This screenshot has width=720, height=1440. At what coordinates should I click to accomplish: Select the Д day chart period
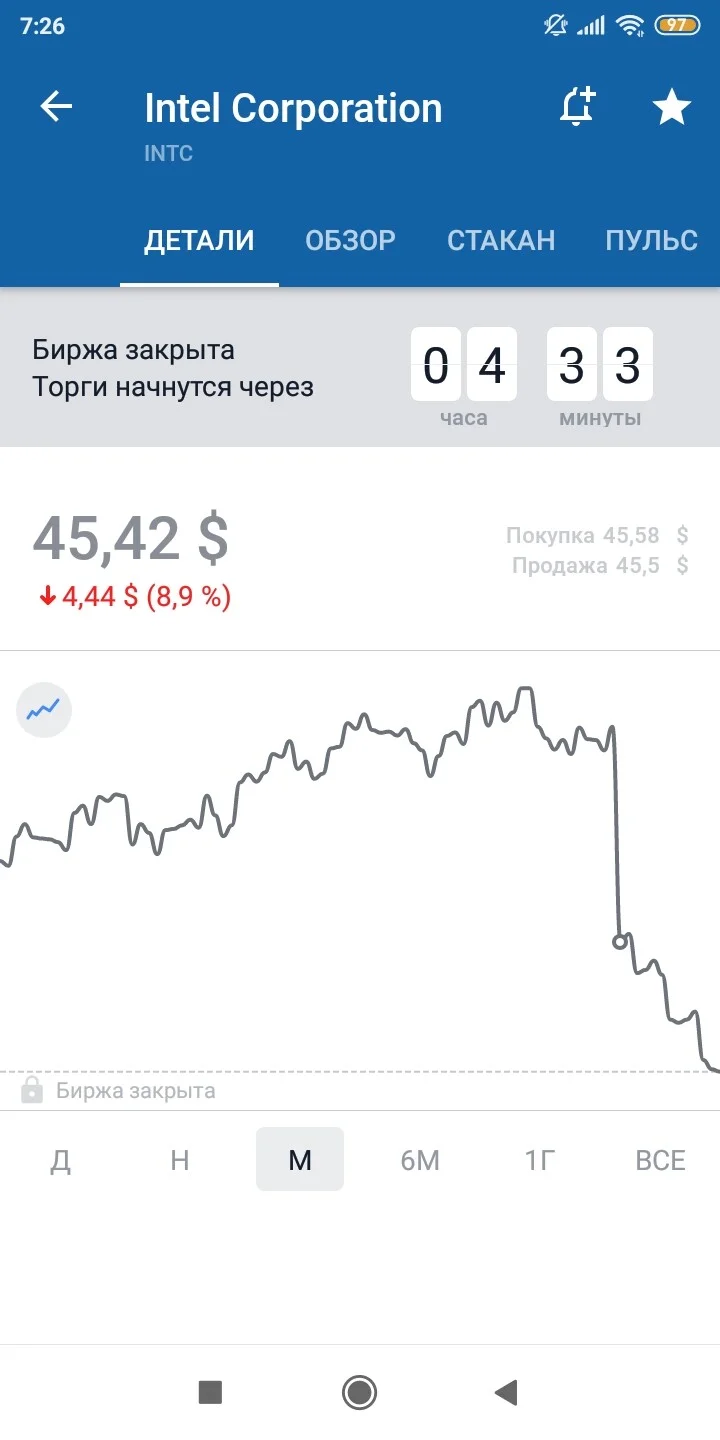60,1160
